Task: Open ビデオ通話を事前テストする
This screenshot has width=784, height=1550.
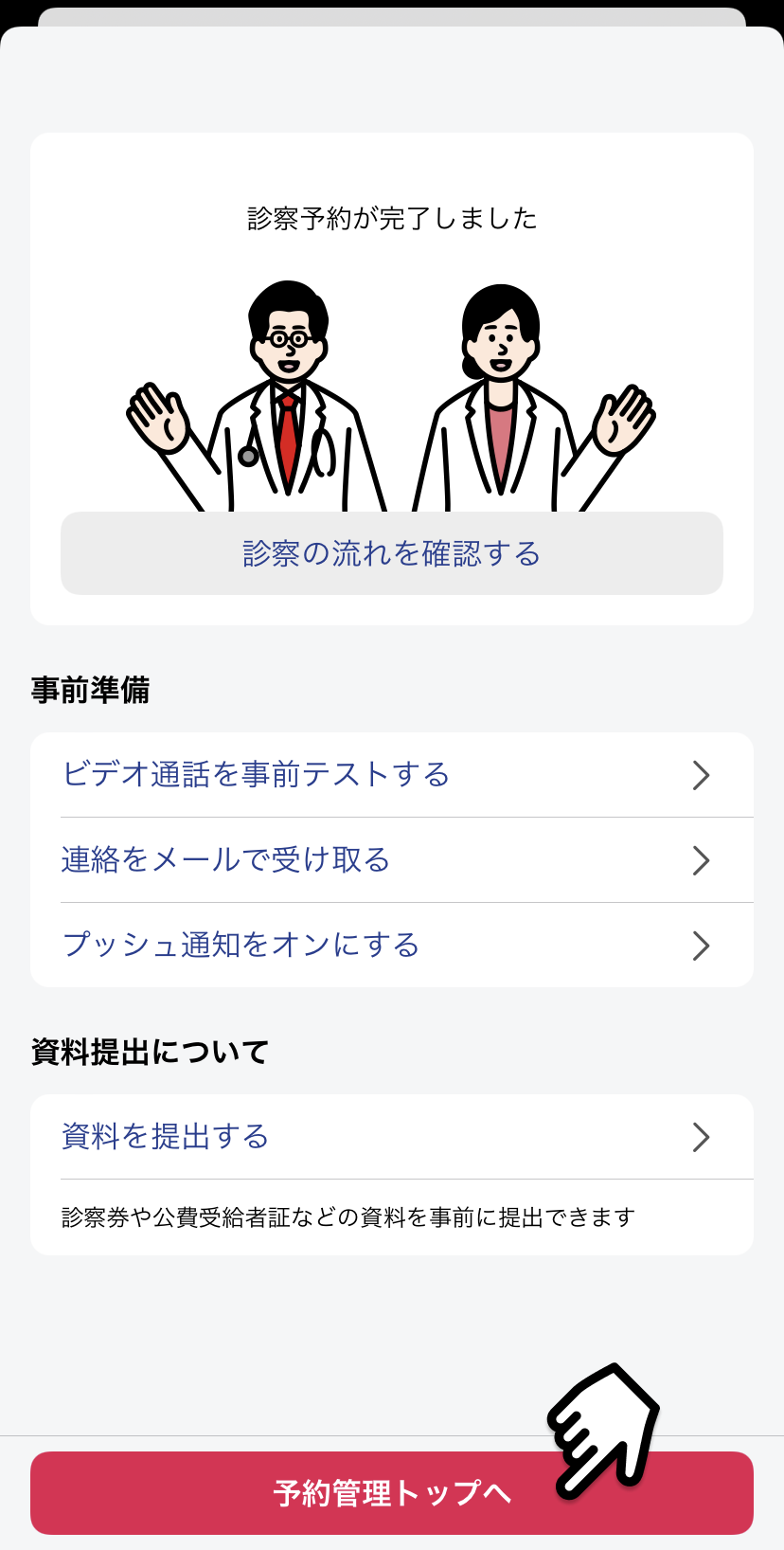Action: [392, 775]
